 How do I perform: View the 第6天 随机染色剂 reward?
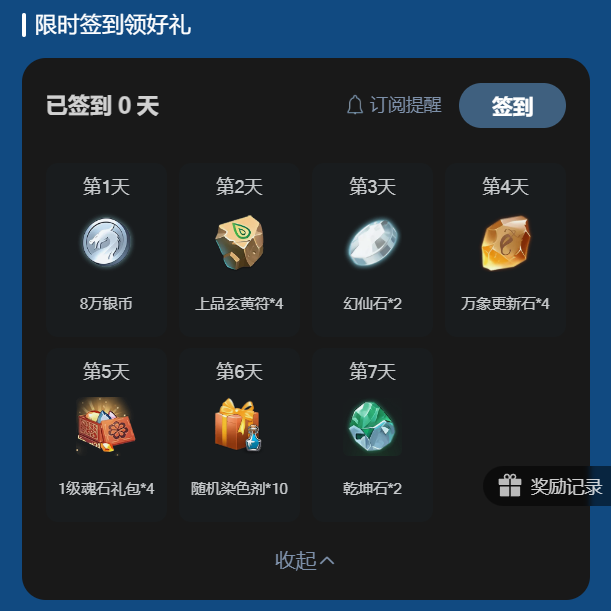pos(239,428)
